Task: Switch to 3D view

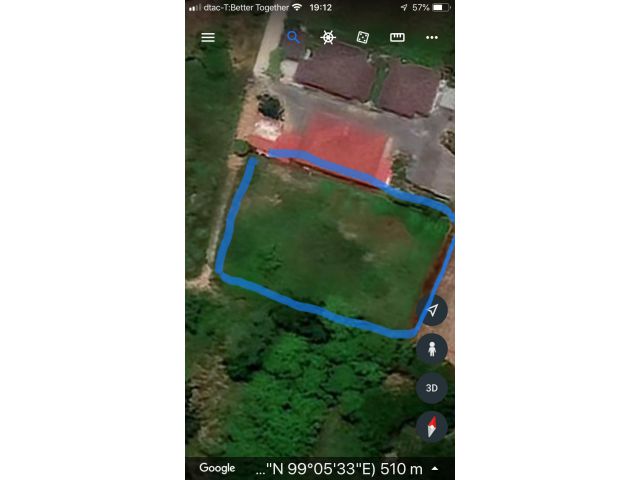Action: coord(432,387)
